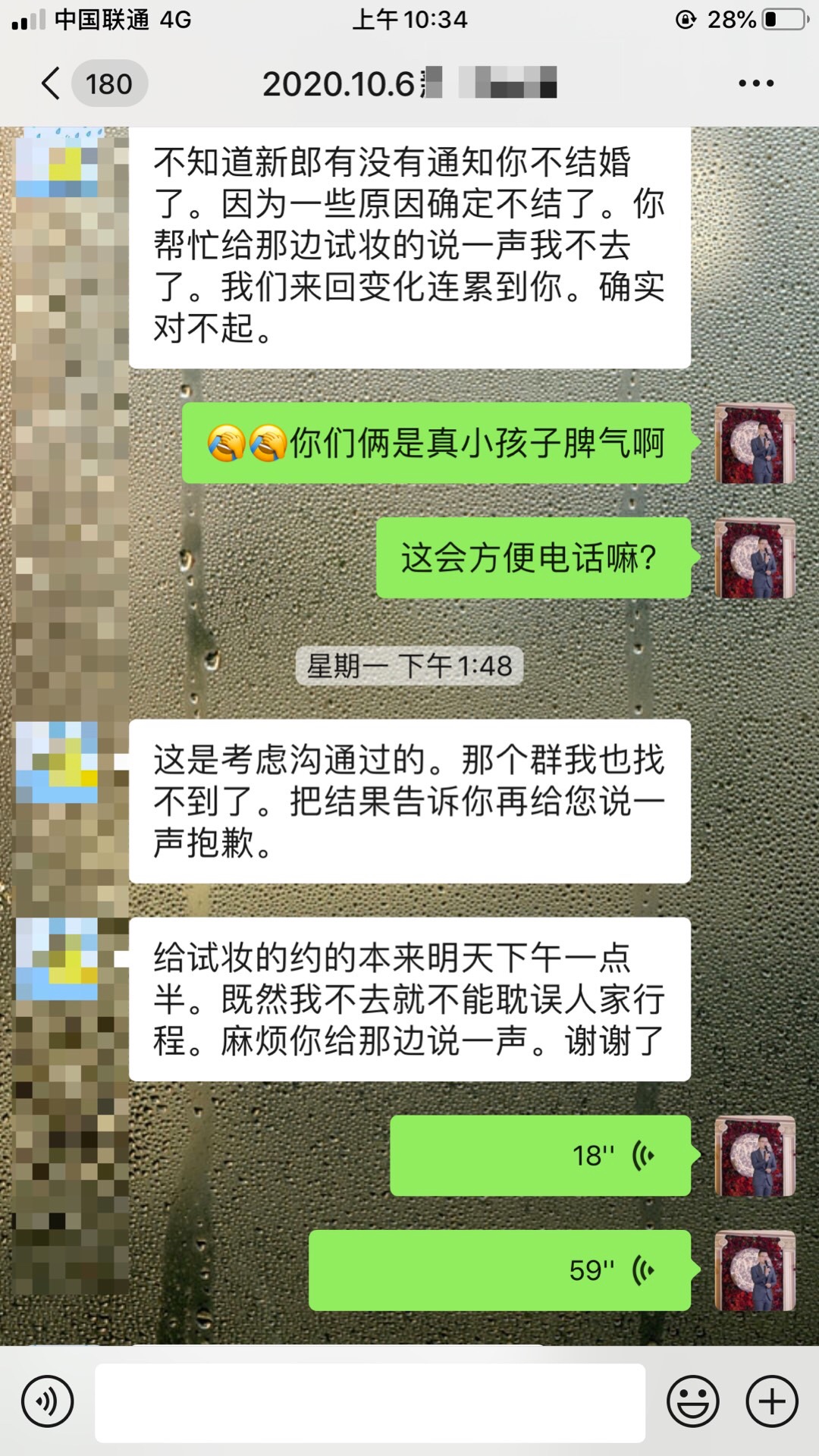819x1456 pixels.
Task: Open sender avatar beside 这会方便电话嘛 message
Action: tap(755, 557)
